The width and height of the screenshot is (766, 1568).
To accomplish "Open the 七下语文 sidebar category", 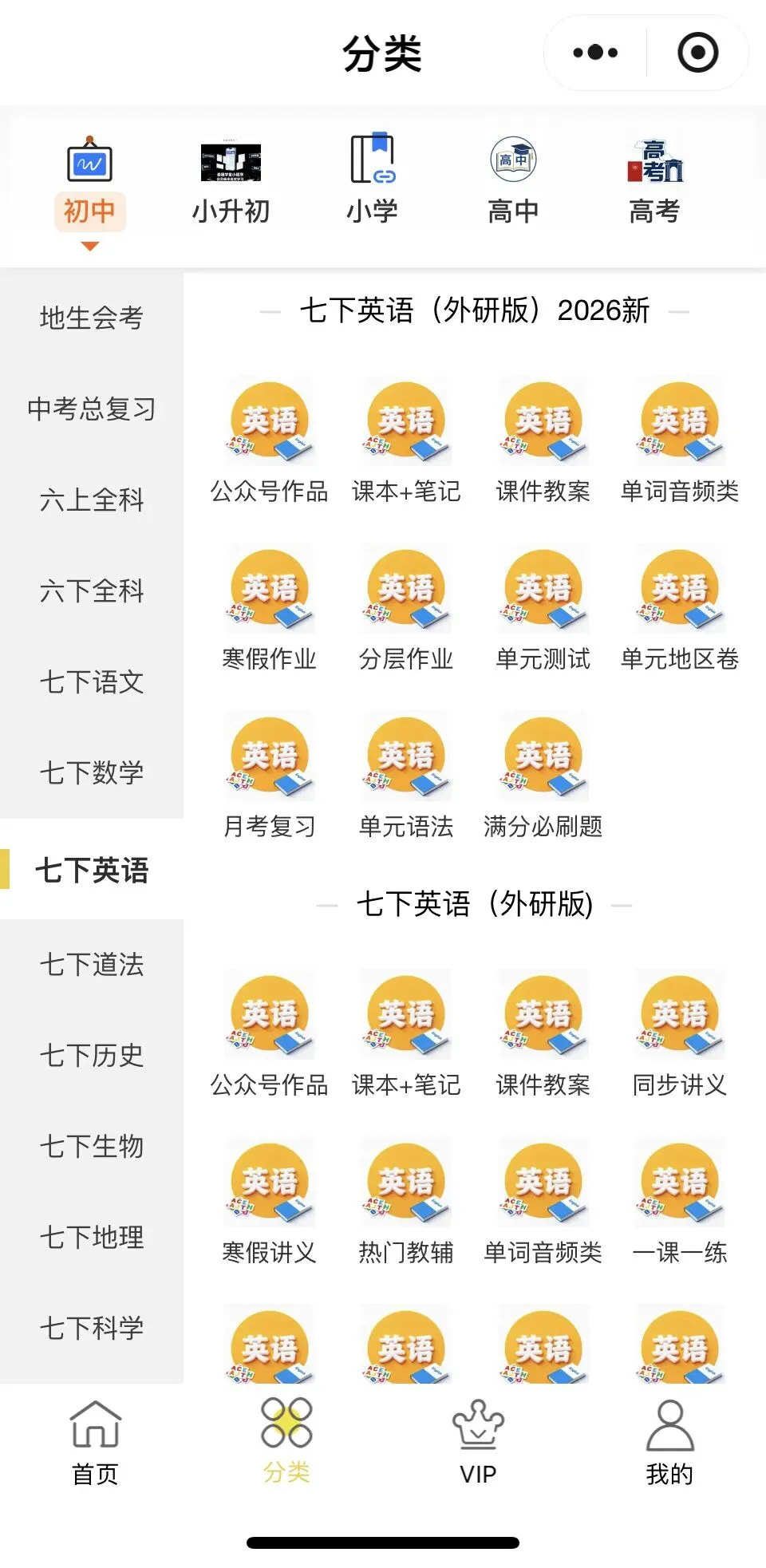I will 92,681.
